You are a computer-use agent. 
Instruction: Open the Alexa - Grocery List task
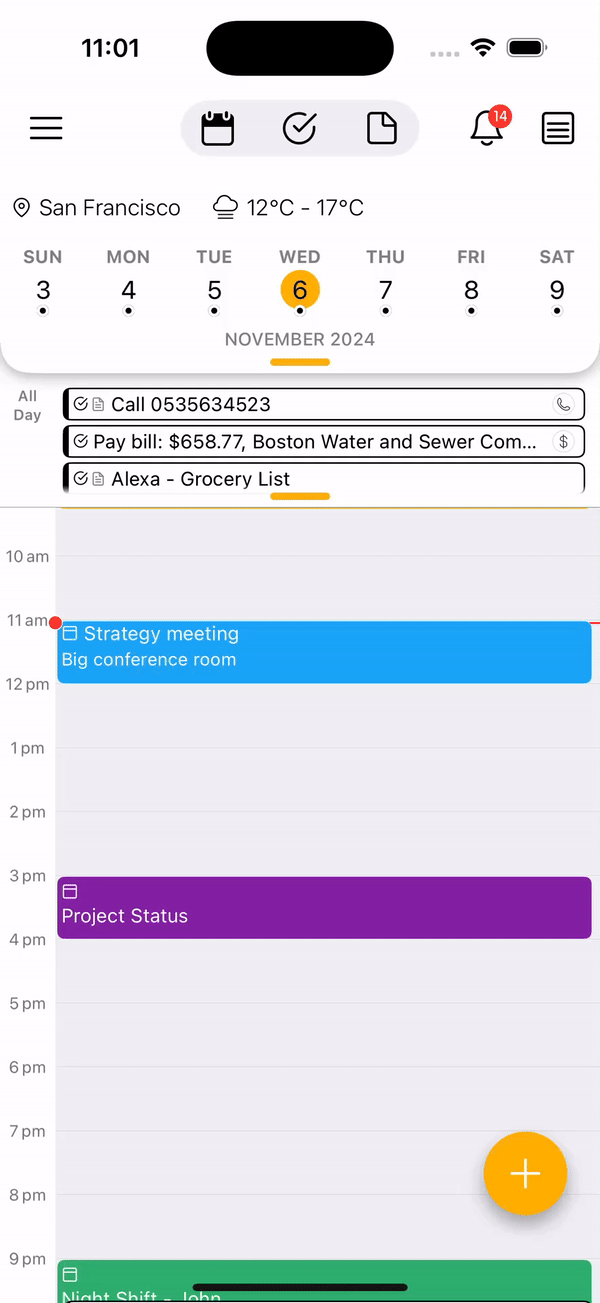coord(300,479)
